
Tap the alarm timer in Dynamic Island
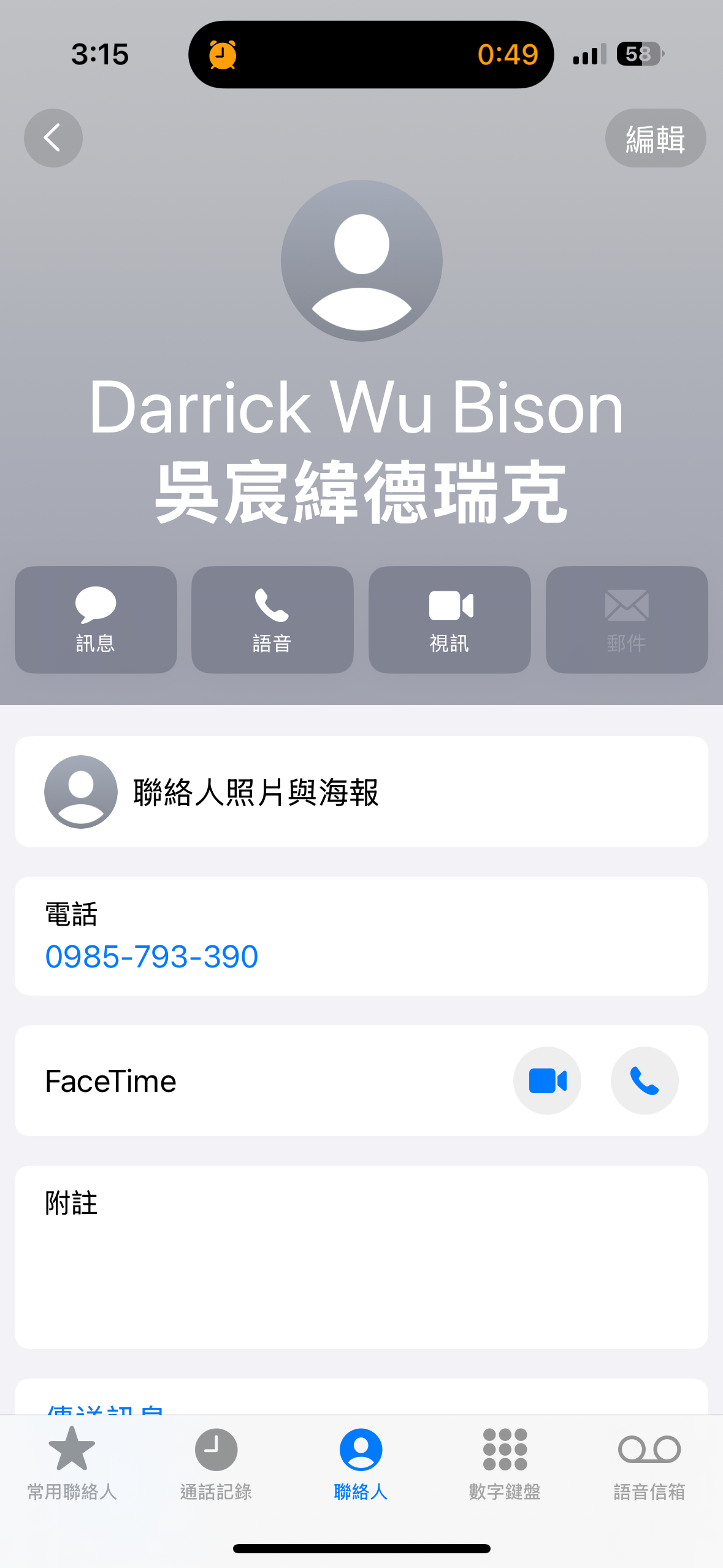371,55
